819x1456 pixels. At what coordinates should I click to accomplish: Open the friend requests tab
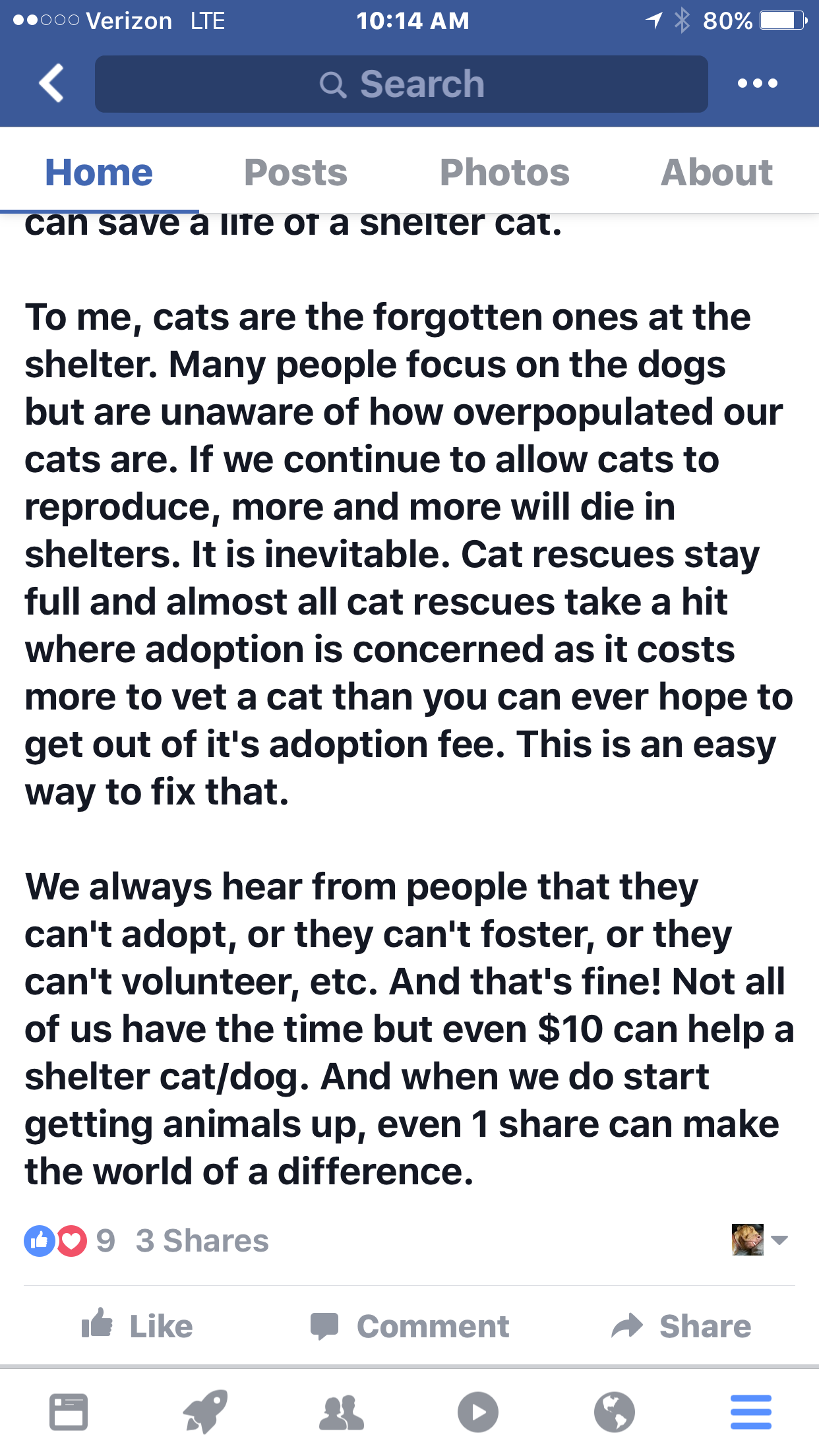pos(341,1412)
